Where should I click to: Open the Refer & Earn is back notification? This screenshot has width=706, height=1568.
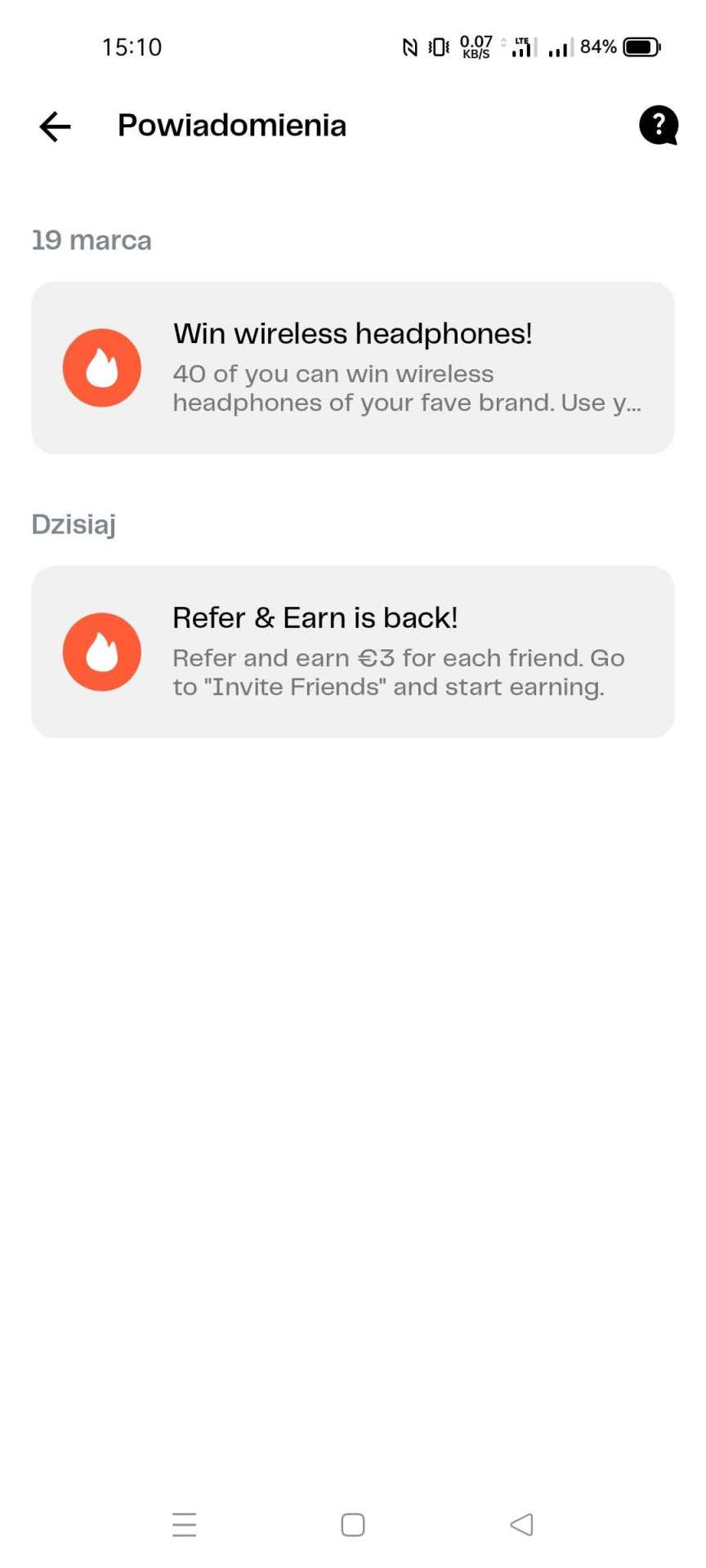click(353, 652)
